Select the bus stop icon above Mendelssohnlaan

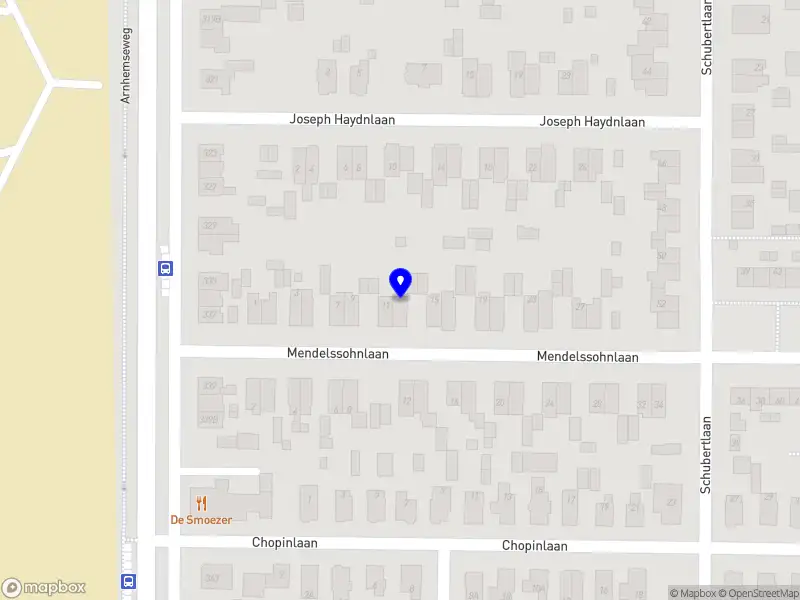166,268
